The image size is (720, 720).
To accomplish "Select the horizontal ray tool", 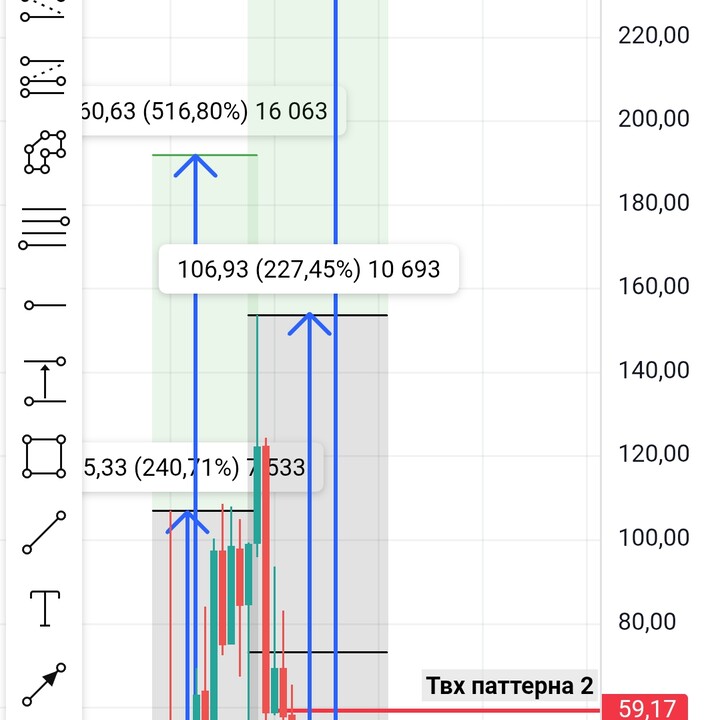I will [43, 304].
